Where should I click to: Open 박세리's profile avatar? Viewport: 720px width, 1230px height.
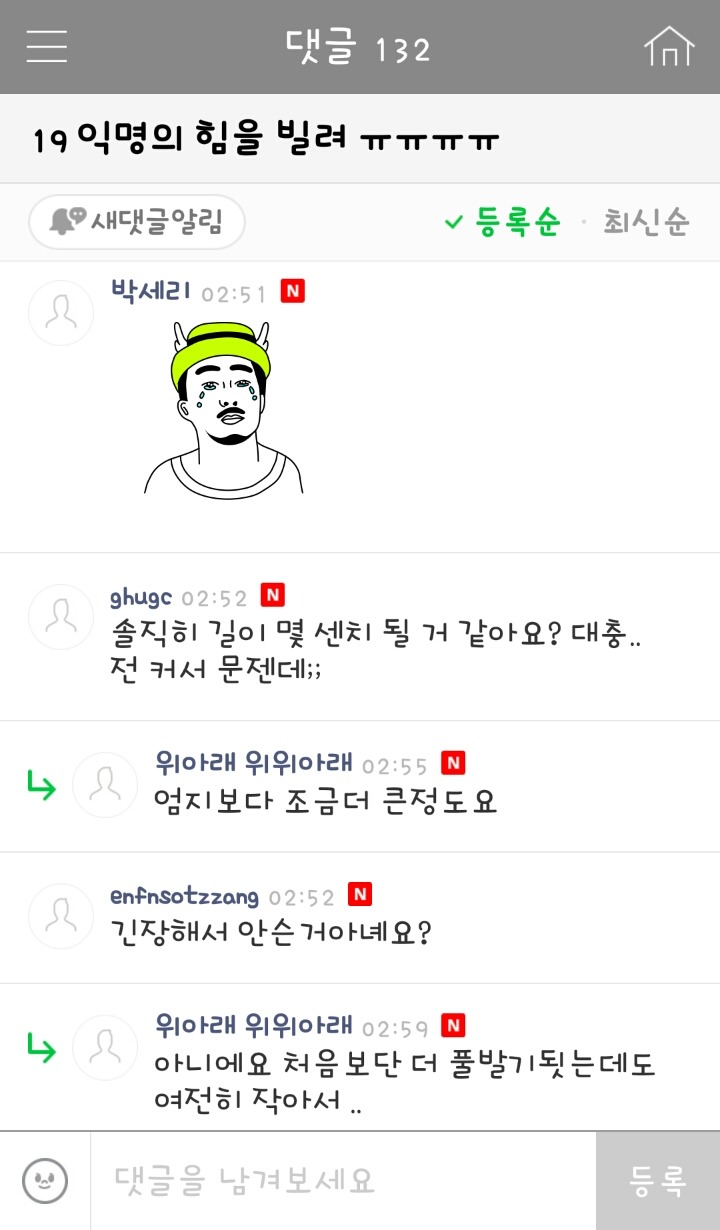pyautogui.click(x=60, y=312)
